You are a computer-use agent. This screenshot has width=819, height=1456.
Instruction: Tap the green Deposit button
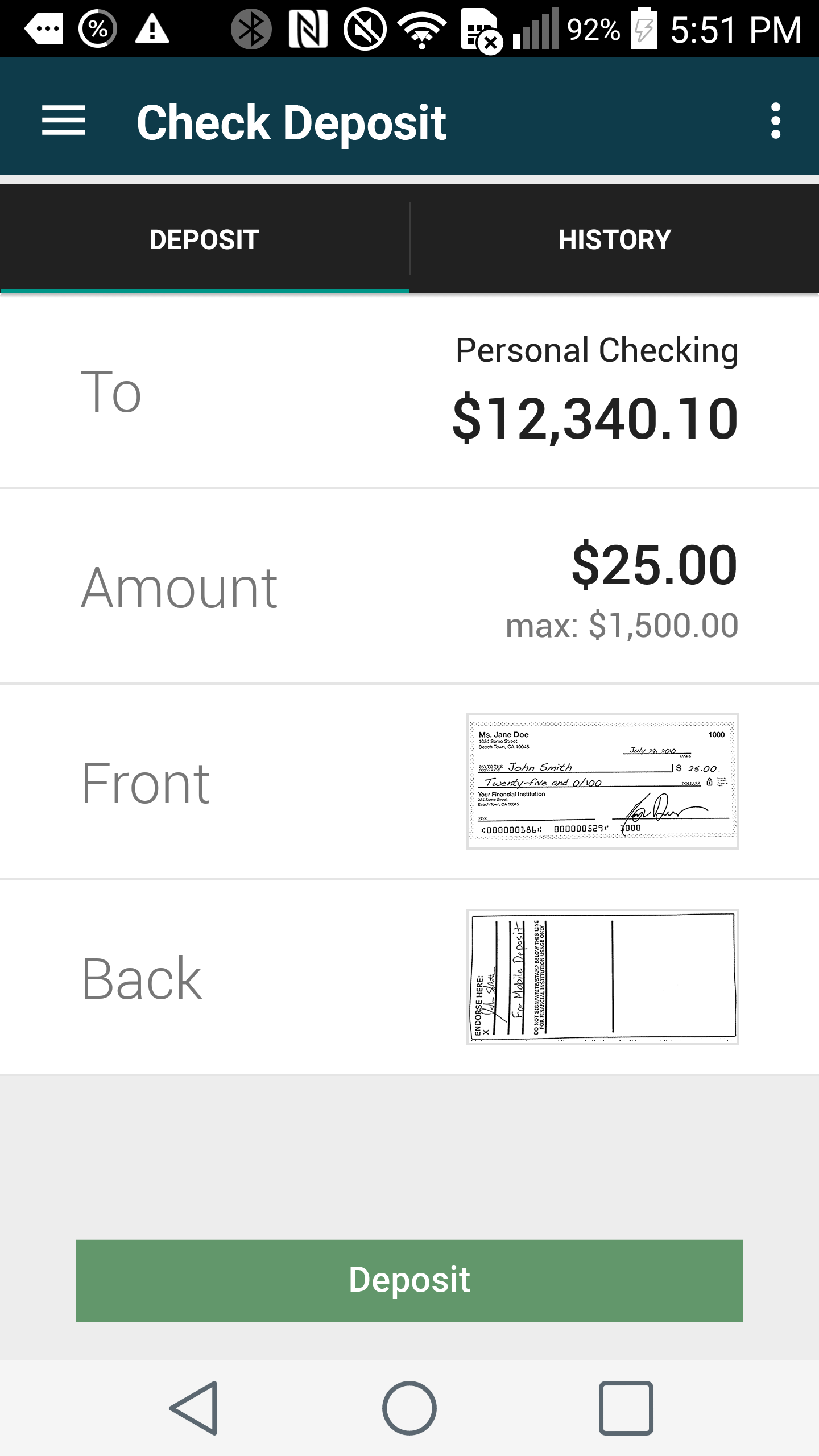pos(409,1280)
